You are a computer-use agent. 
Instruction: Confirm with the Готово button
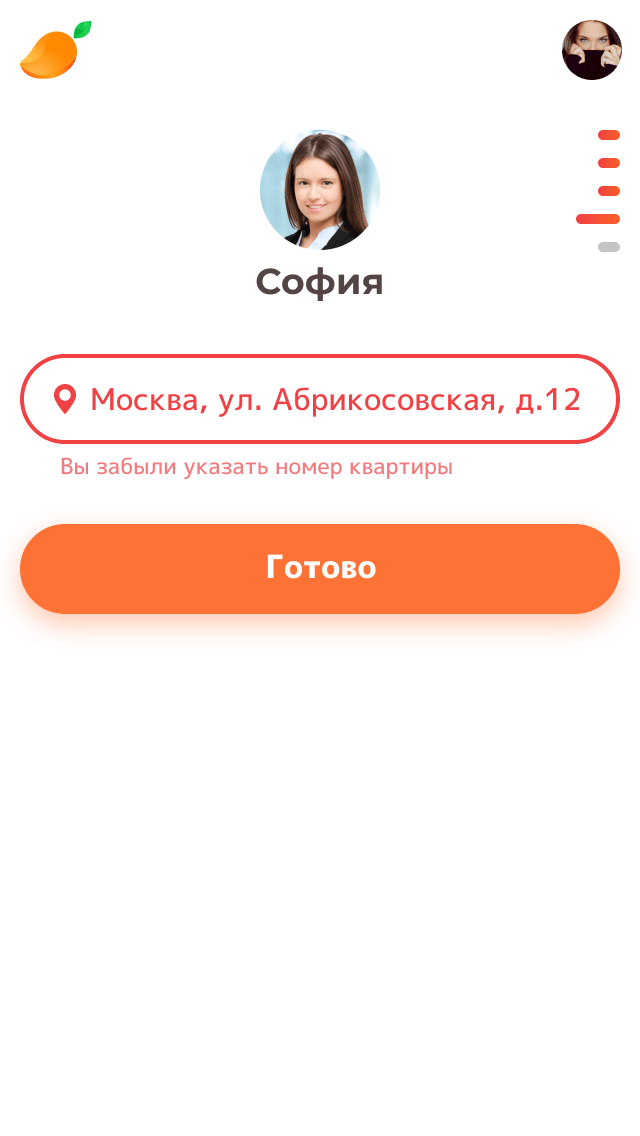pyautogui.click(x=320, y=568)
